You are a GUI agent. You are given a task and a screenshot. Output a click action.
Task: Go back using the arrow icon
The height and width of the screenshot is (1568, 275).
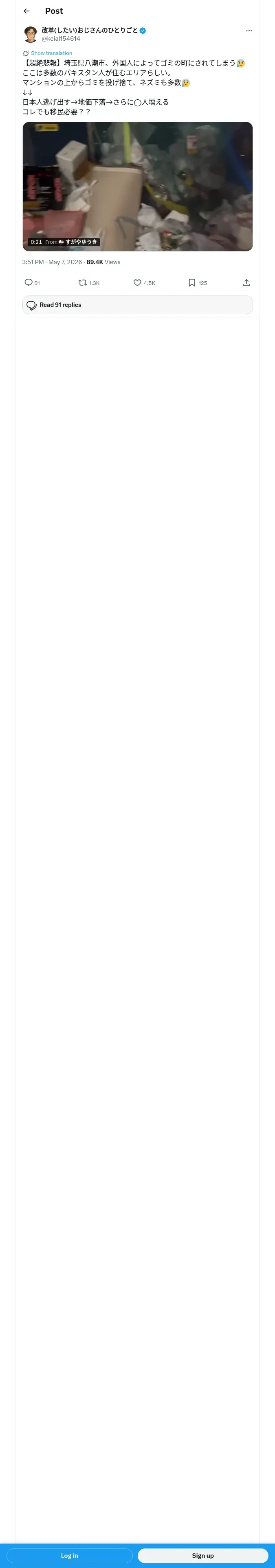click(x=27, y=11)
